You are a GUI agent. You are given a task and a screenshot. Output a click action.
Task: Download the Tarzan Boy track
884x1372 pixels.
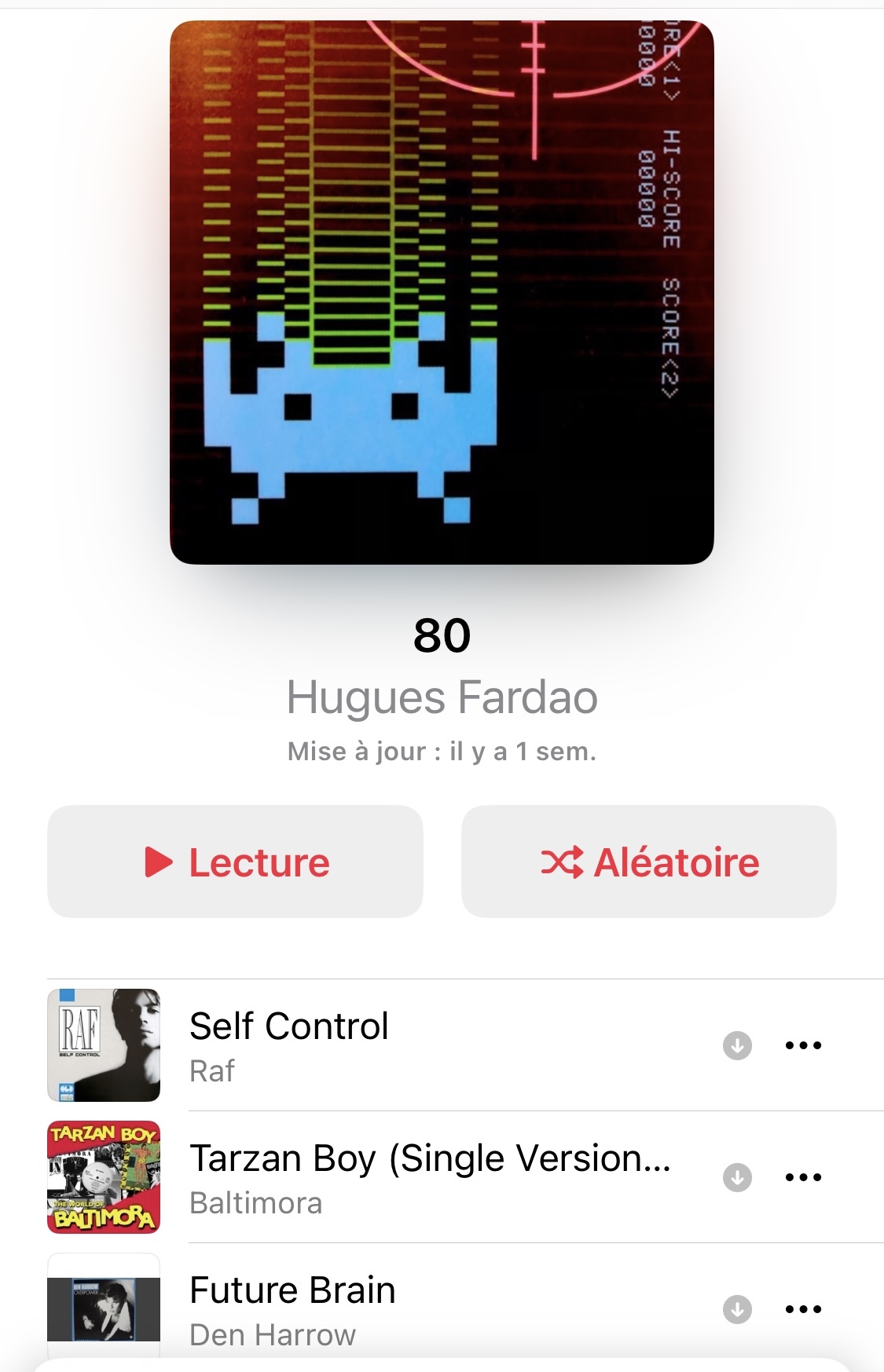(737, 1177)
